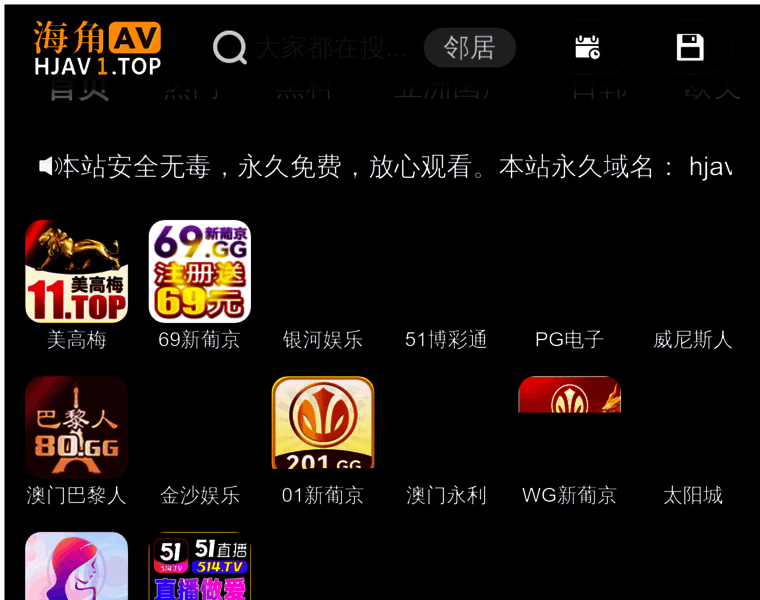Open the 威尼斯人 item
Viewport: 760px width, 600px height.
pos(692,339)
